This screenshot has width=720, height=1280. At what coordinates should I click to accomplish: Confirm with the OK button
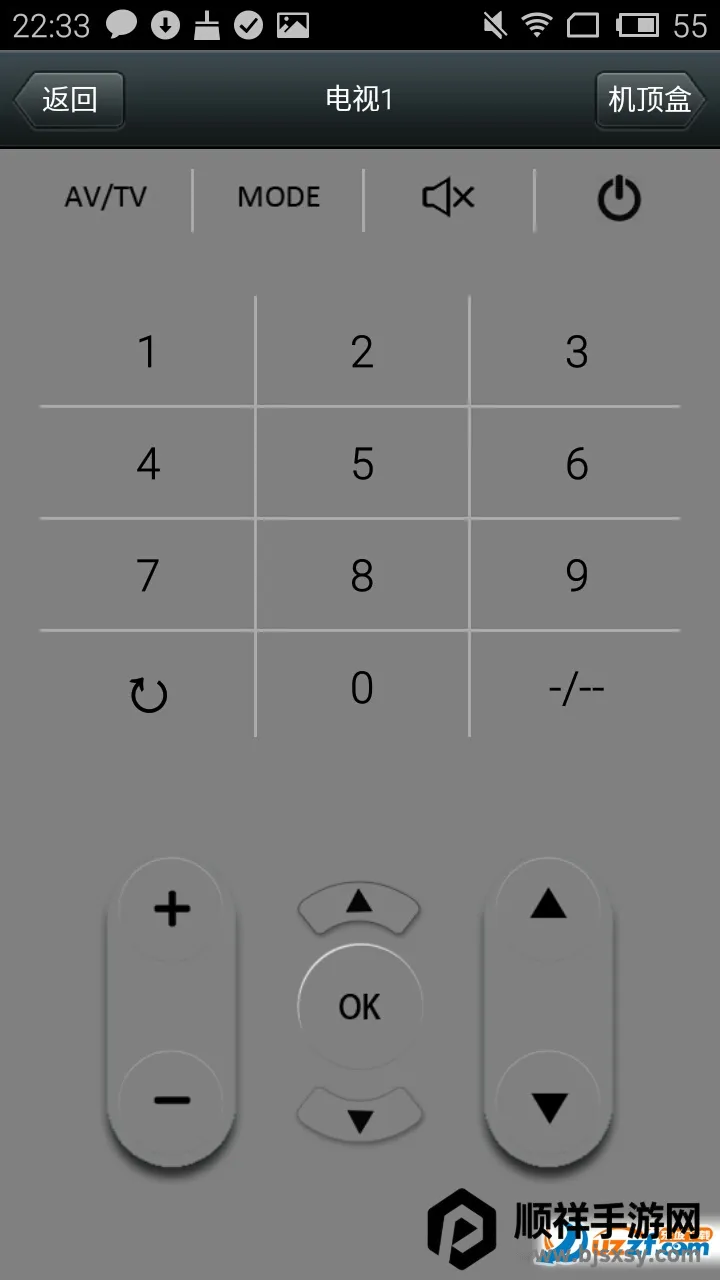[x=360, y=1006]
